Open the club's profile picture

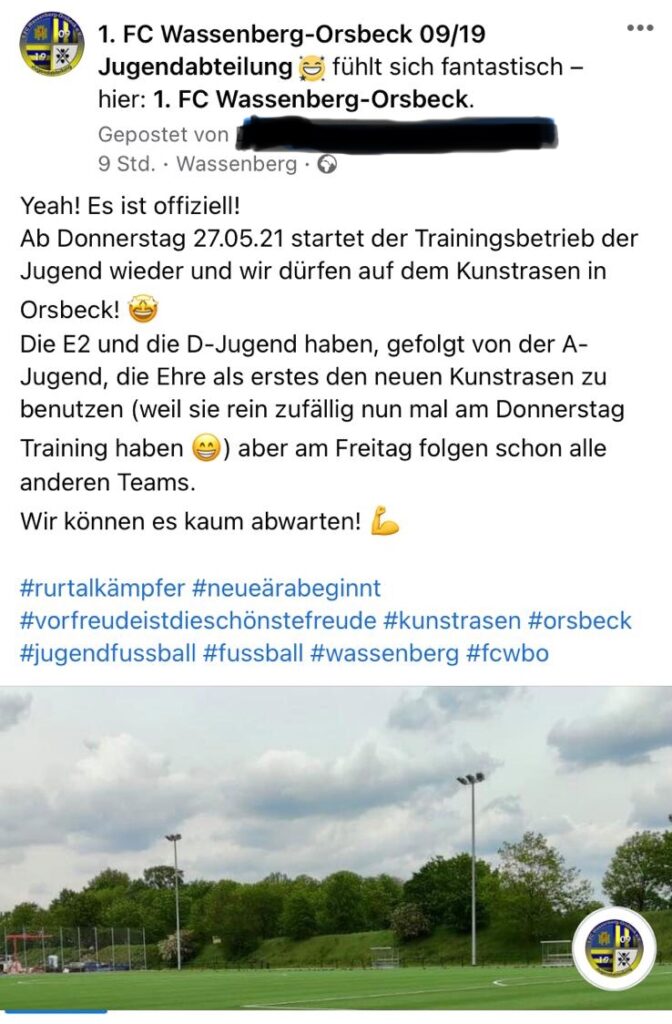point(52,42)
